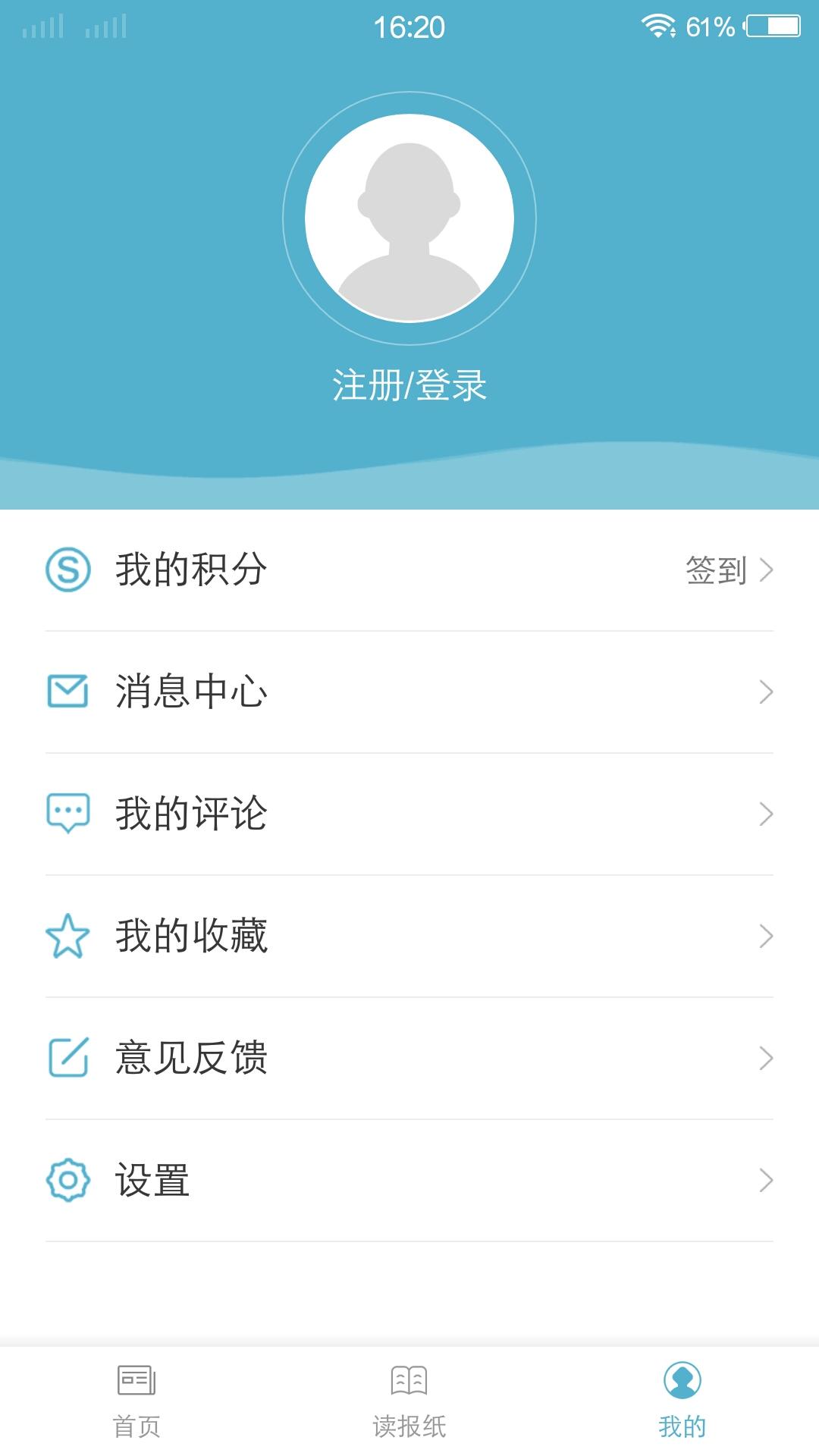Click the 设置 gear icon

coord(67,1181)
